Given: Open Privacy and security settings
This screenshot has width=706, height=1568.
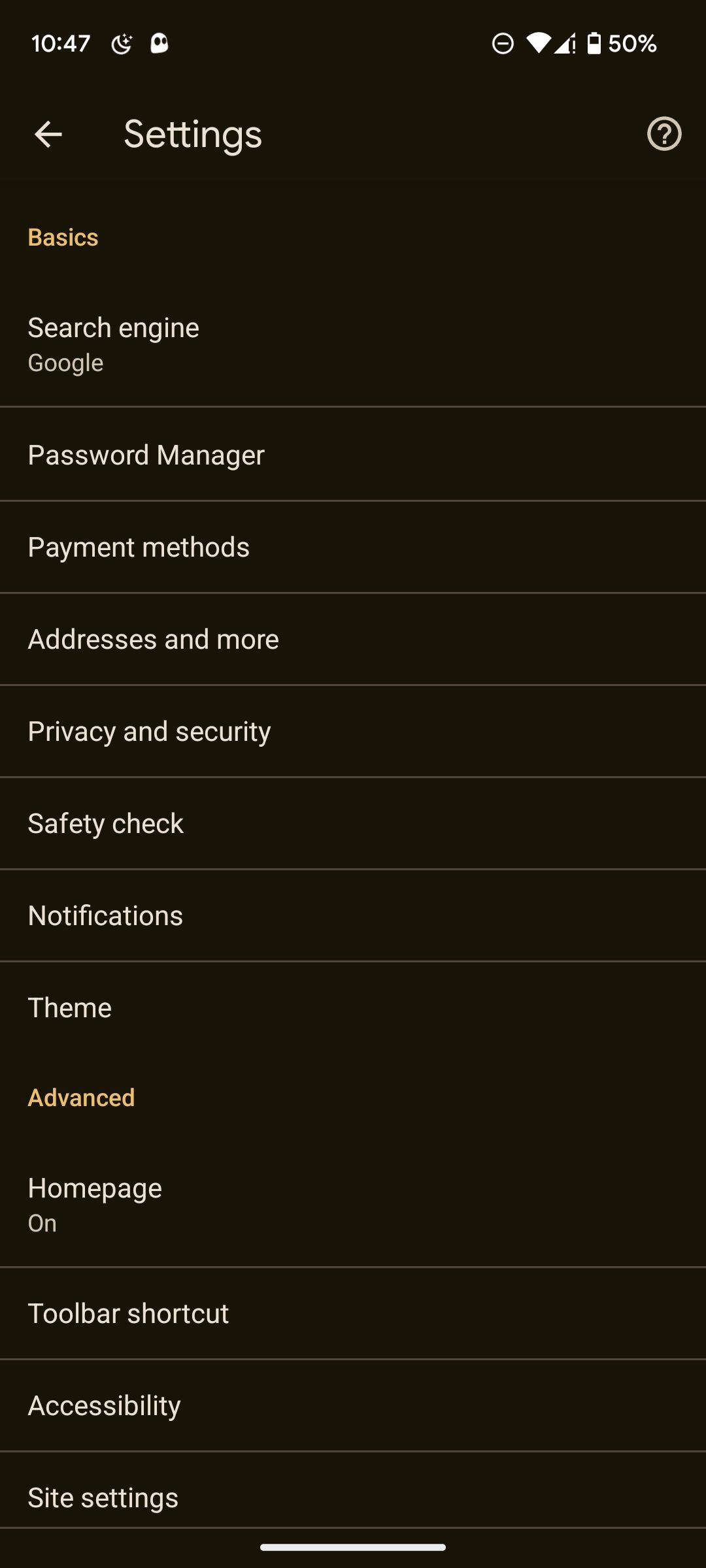Looking at the screenshot, I should point(353,730).
